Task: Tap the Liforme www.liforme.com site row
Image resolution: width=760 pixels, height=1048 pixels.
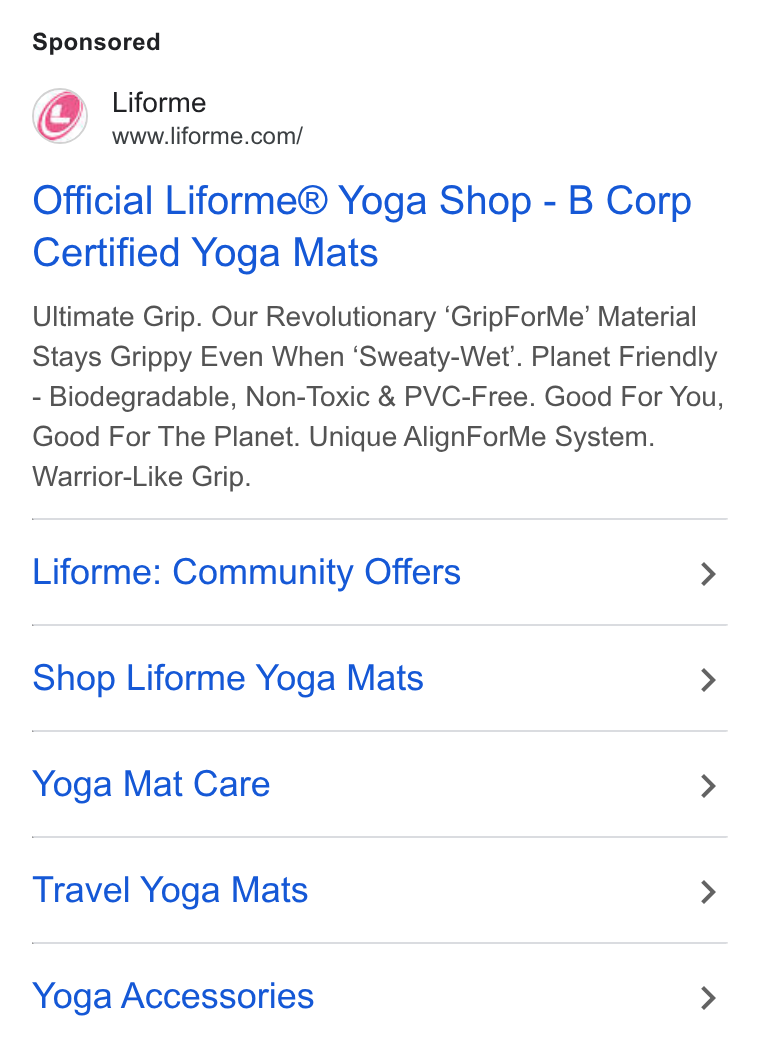Action: point(168,117)
